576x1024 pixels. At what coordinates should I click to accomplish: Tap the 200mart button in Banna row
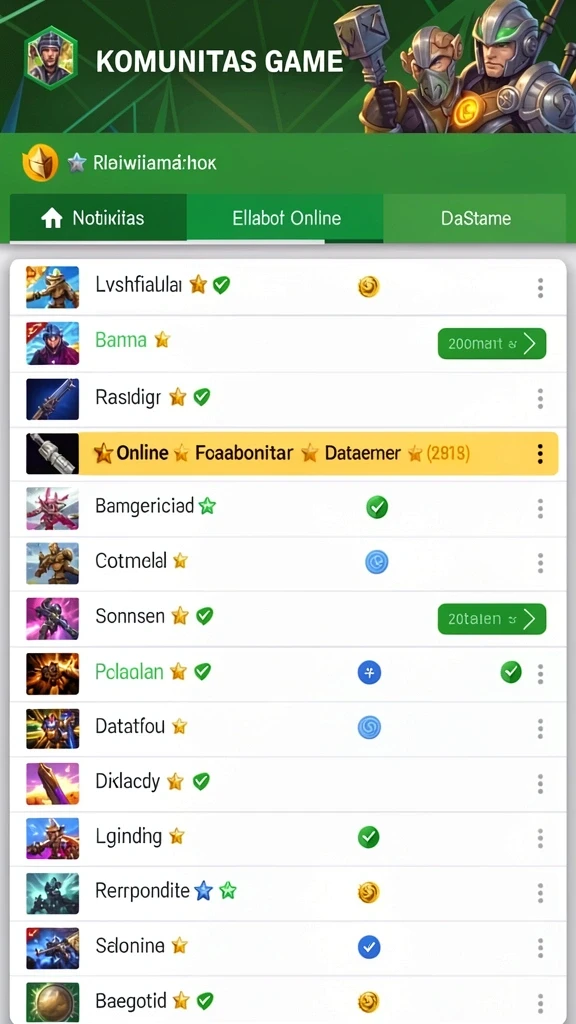(492, 344)
